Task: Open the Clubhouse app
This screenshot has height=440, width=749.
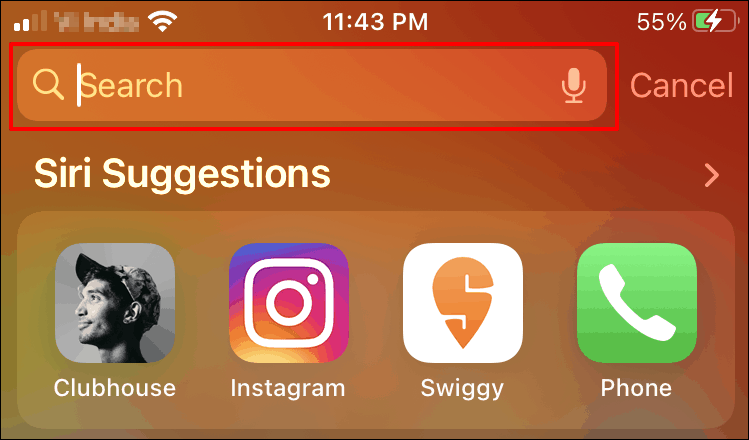Action: tap(114, 303)
